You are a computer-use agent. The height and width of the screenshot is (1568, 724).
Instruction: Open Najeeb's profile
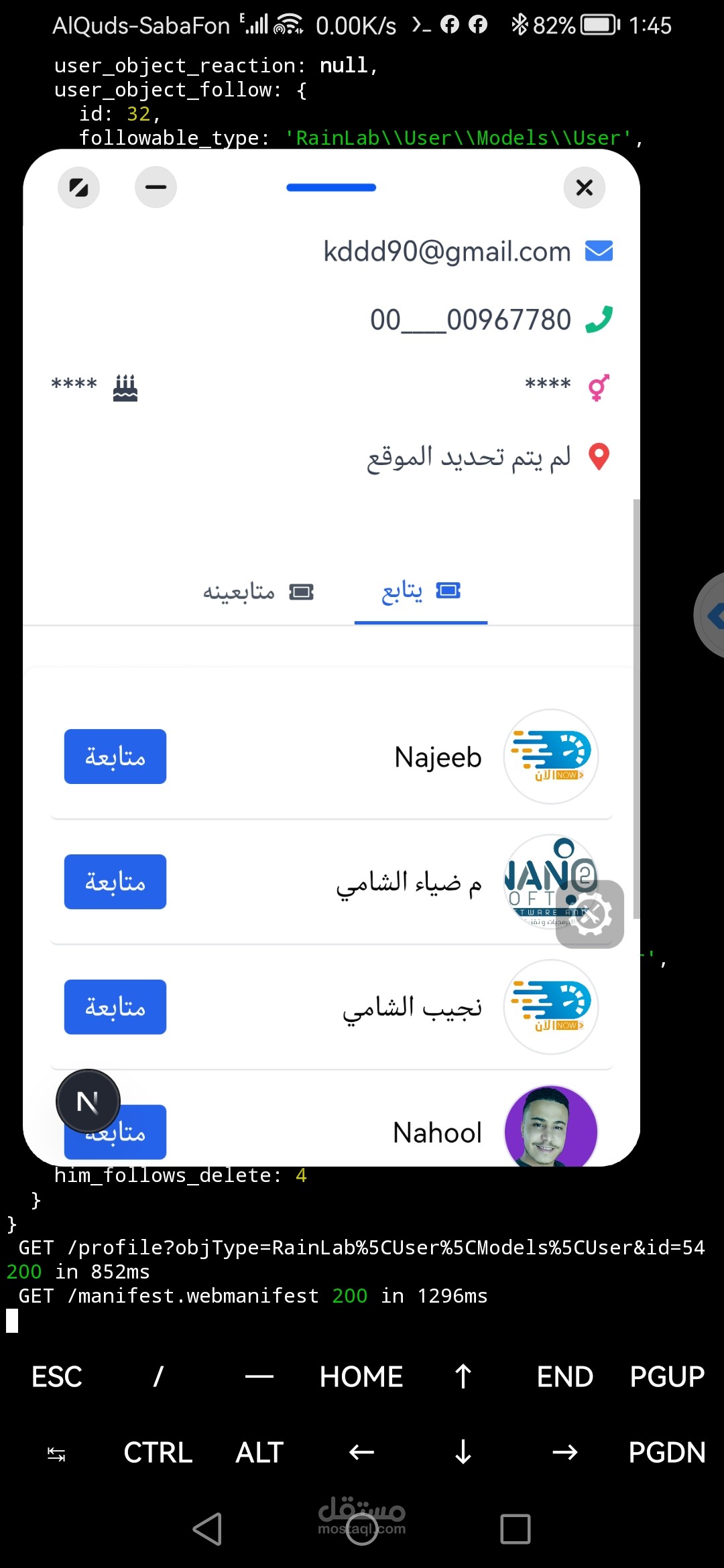pos(438,757)
